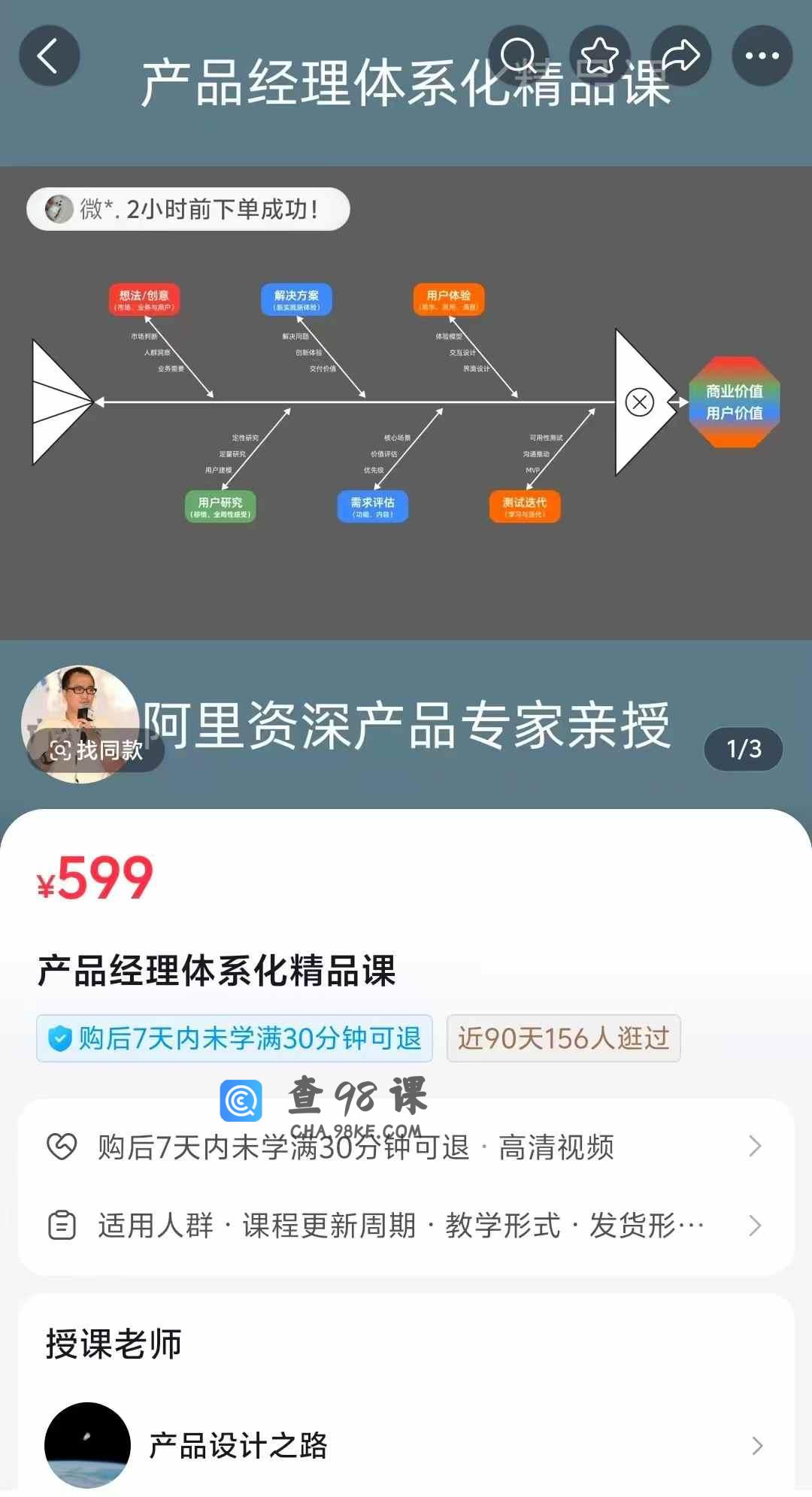Tap the 购后7天内未学满30分钟可退 refund badge

point(235,1038)
